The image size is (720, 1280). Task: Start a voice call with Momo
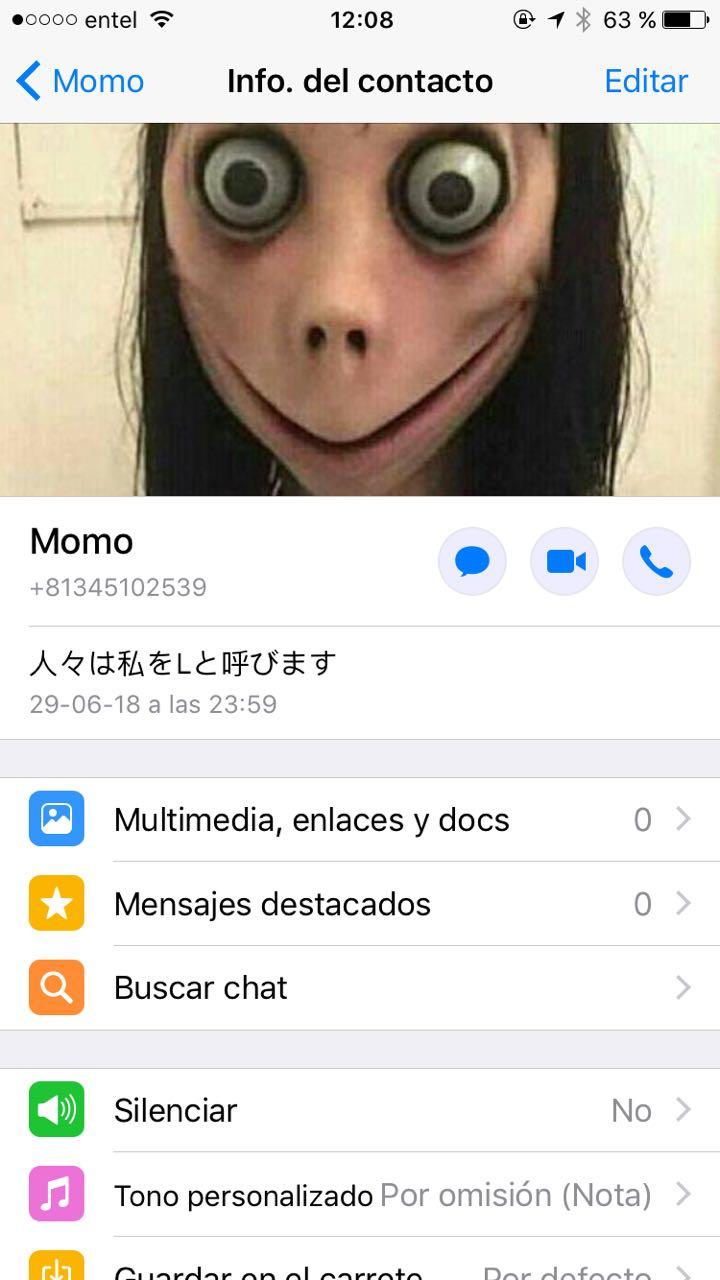coord(656,562)
